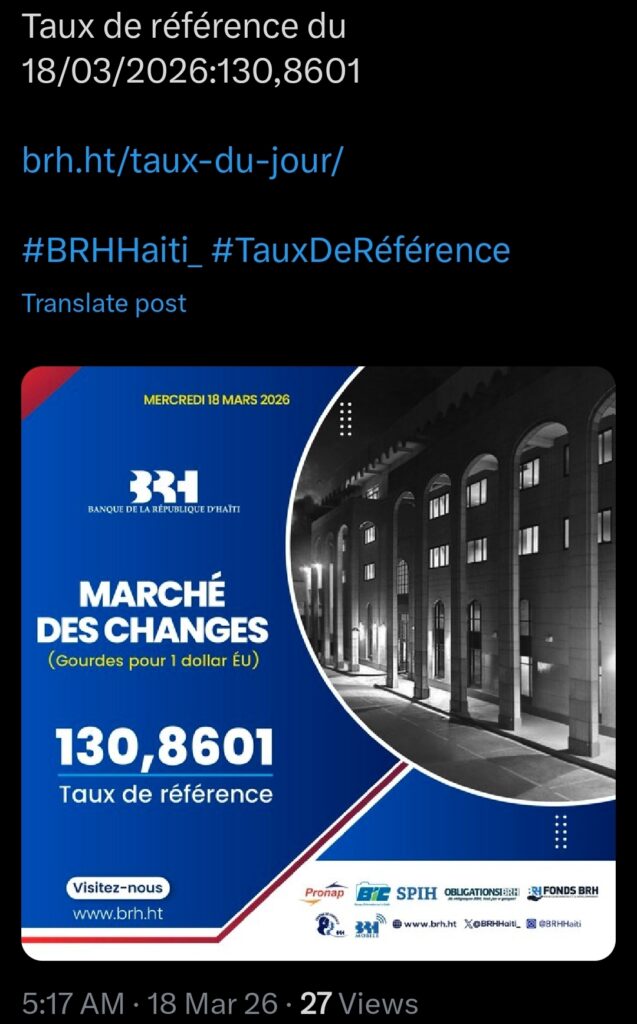Viewport: 637px width, 1024px height.
Task: Open the brh.ht/taux-du-jour/ link
Action: [x=182, y=162]
